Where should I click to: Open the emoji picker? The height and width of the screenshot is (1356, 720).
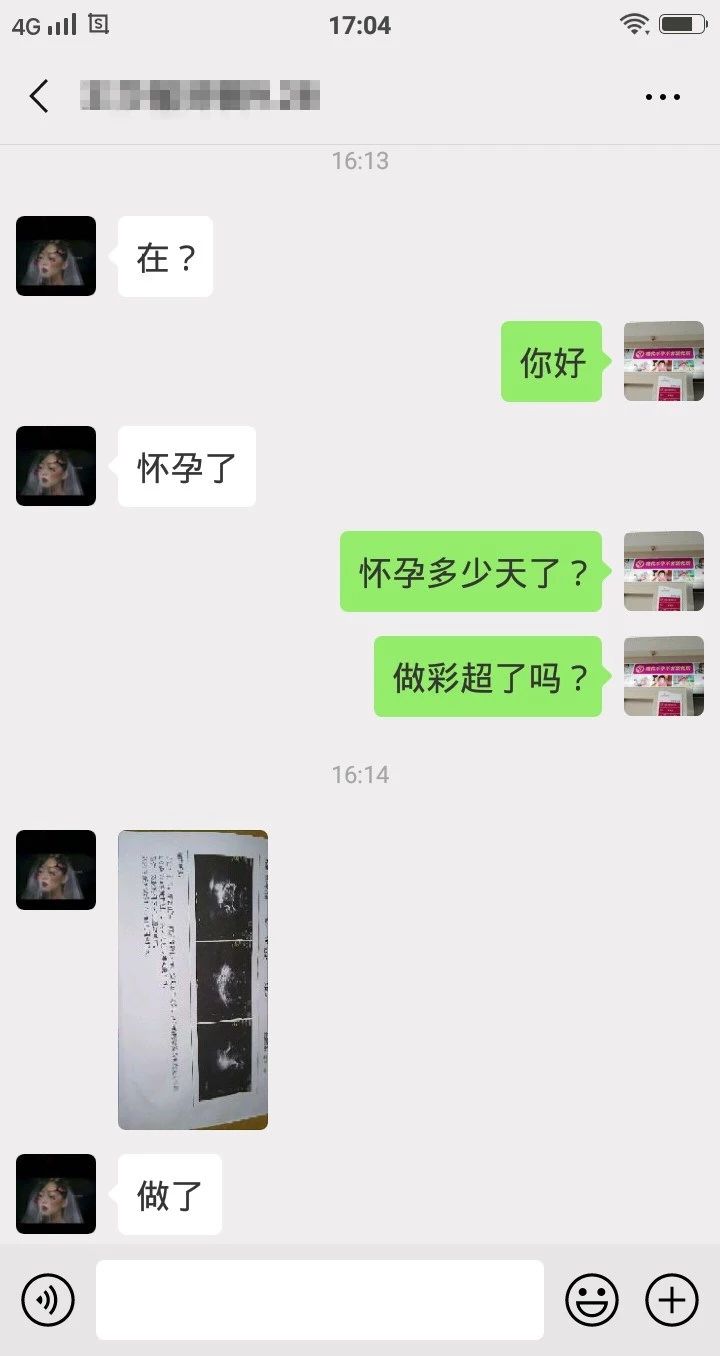pos(592,1300)
